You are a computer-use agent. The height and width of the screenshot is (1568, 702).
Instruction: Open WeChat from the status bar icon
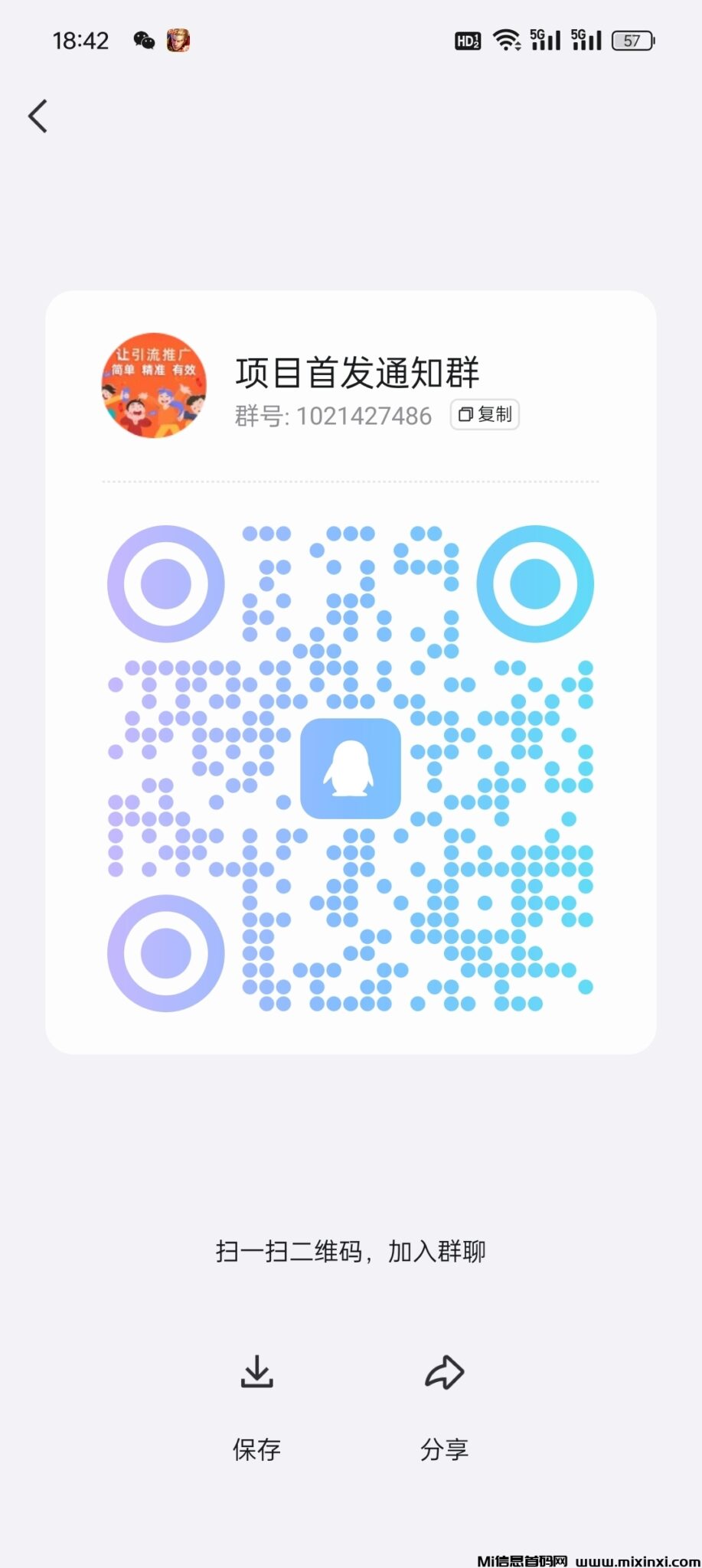pyautogui.click(x=142, y=39)
